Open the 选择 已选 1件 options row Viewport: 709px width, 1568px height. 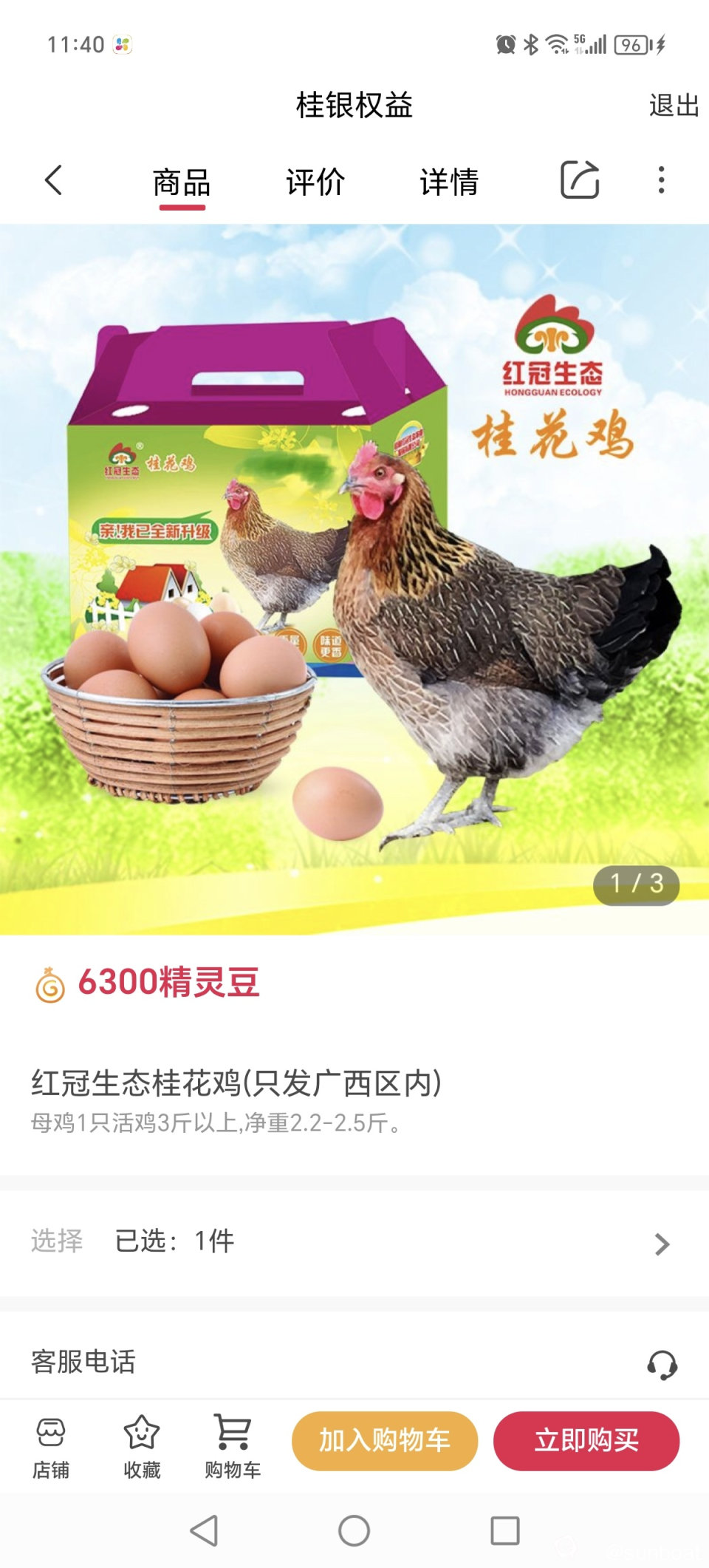pos(354,1241)
